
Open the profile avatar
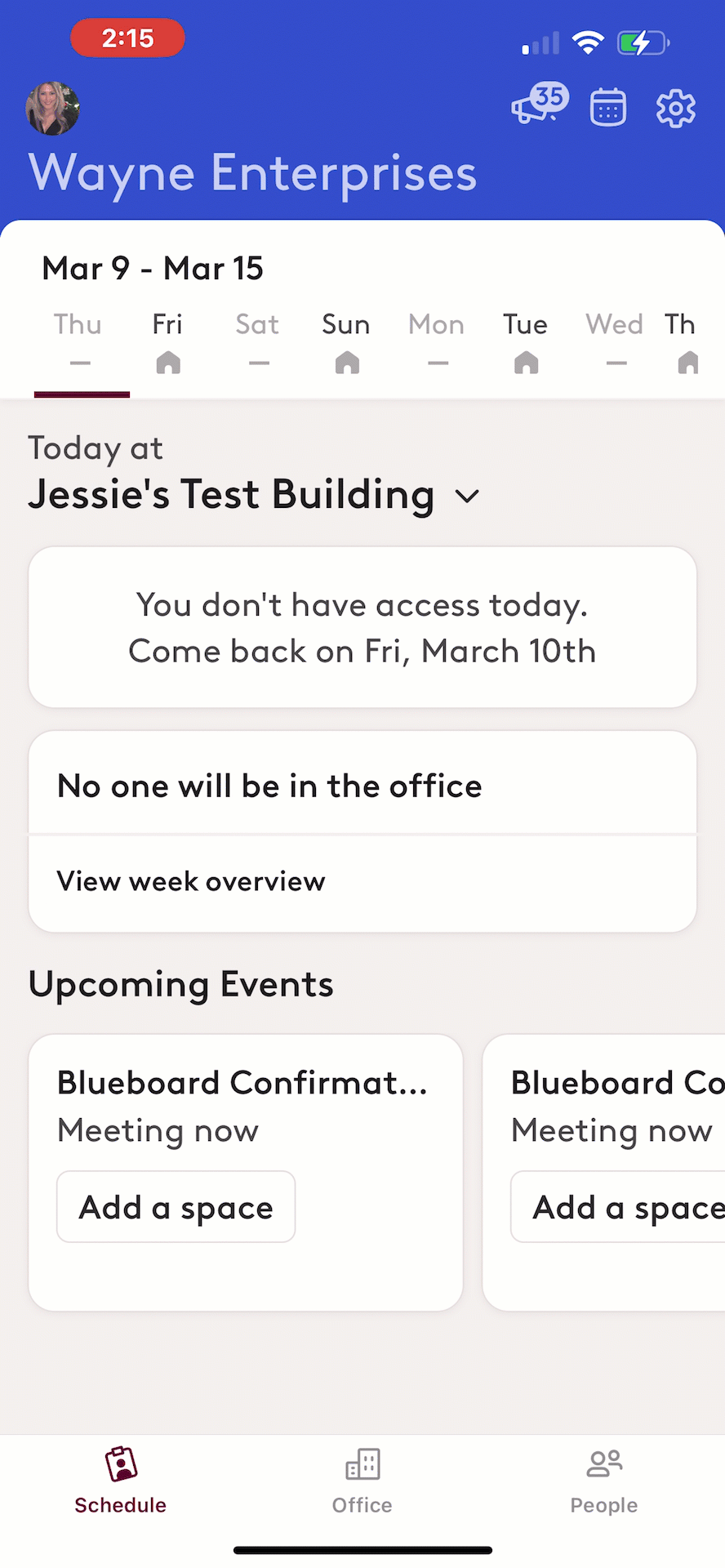53,108
